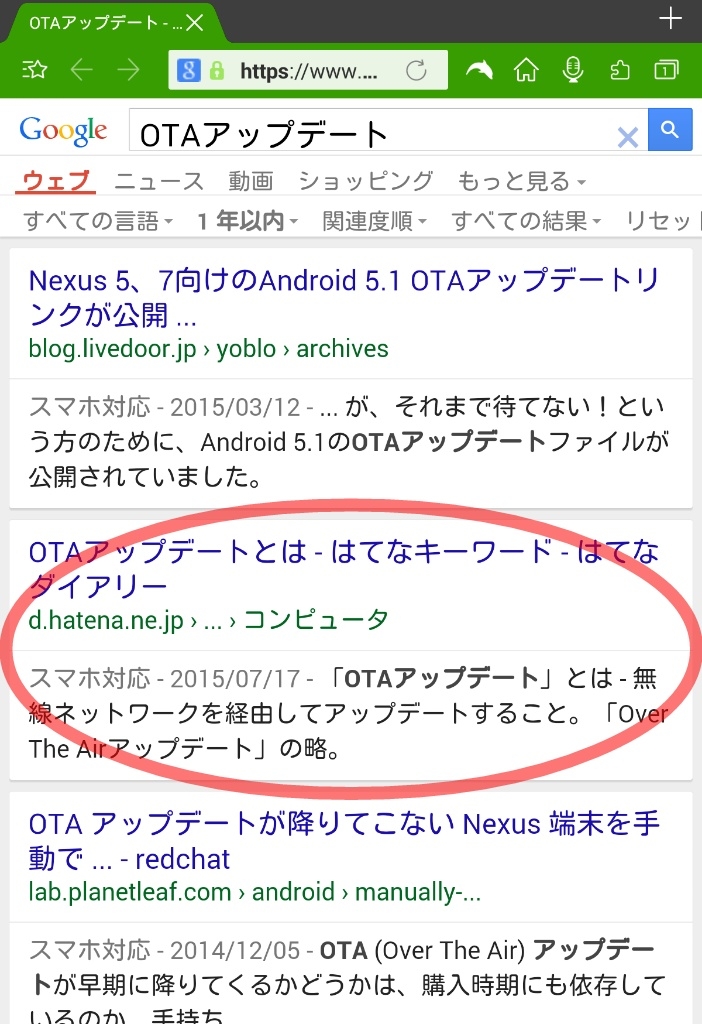Tap the URL address bar

[x=300, y=70]
